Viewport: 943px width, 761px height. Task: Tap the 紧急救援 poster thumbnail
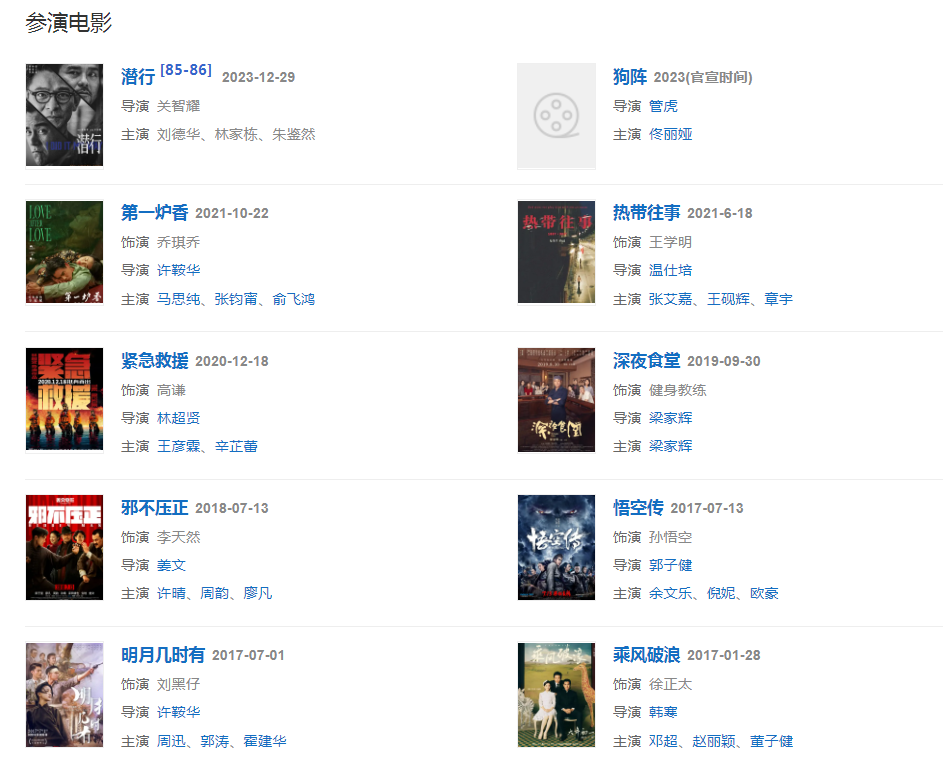(x=64, y=399)
